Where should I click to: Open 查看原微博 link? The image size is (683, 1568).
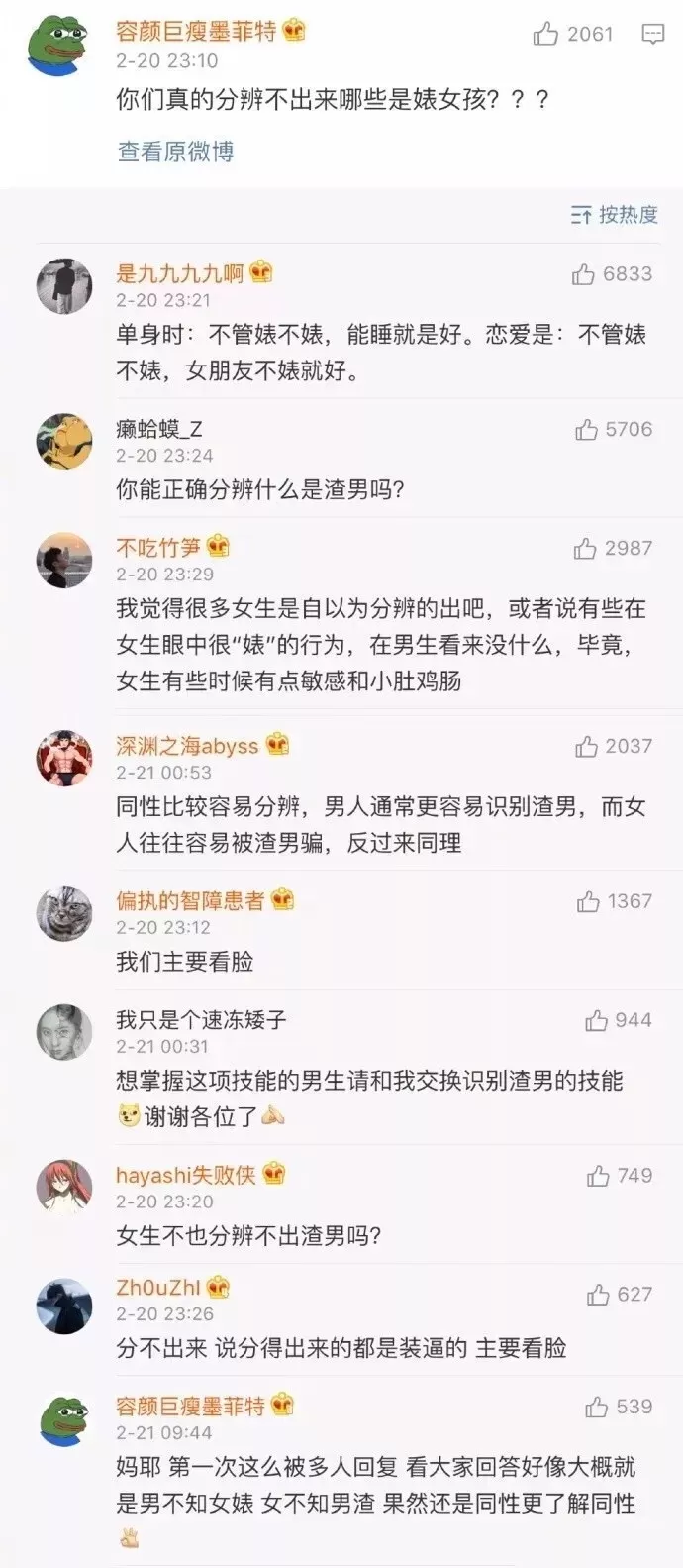[175, 152]
